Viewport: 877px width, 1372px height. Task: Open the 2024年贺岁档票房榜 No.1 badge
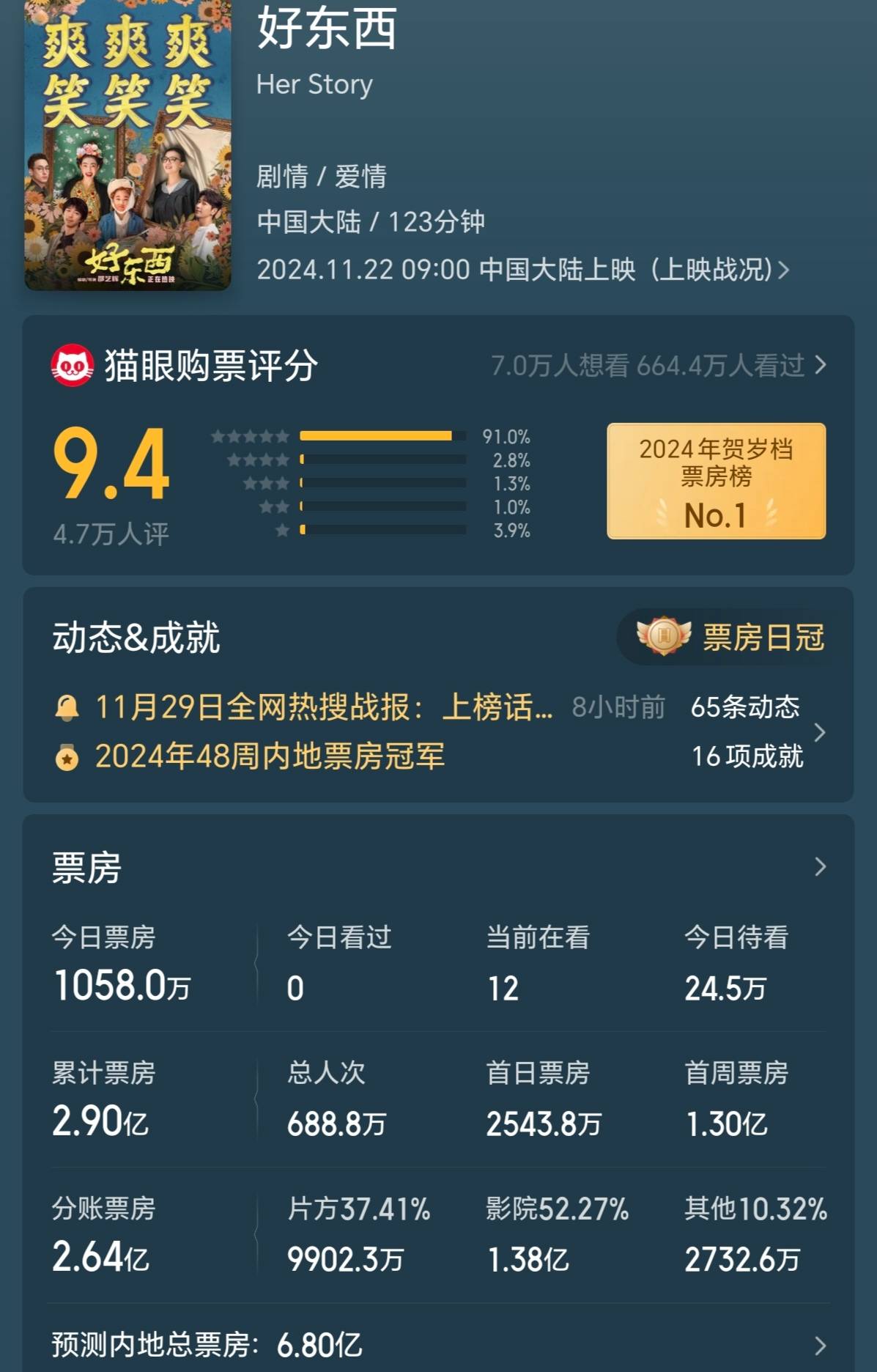coord(716,481)
